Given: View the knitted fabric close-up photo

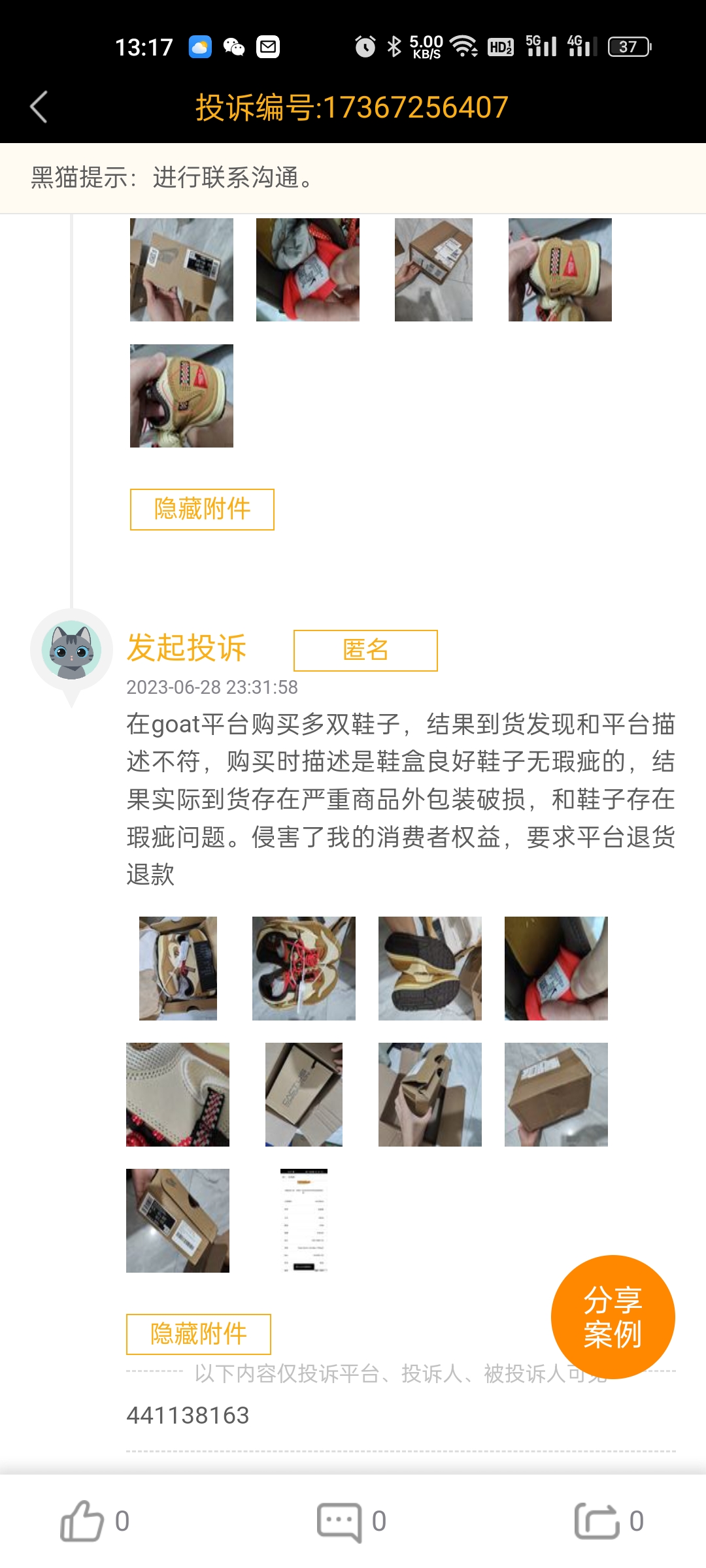Looking at the screenshot, I should point(178,1094).
